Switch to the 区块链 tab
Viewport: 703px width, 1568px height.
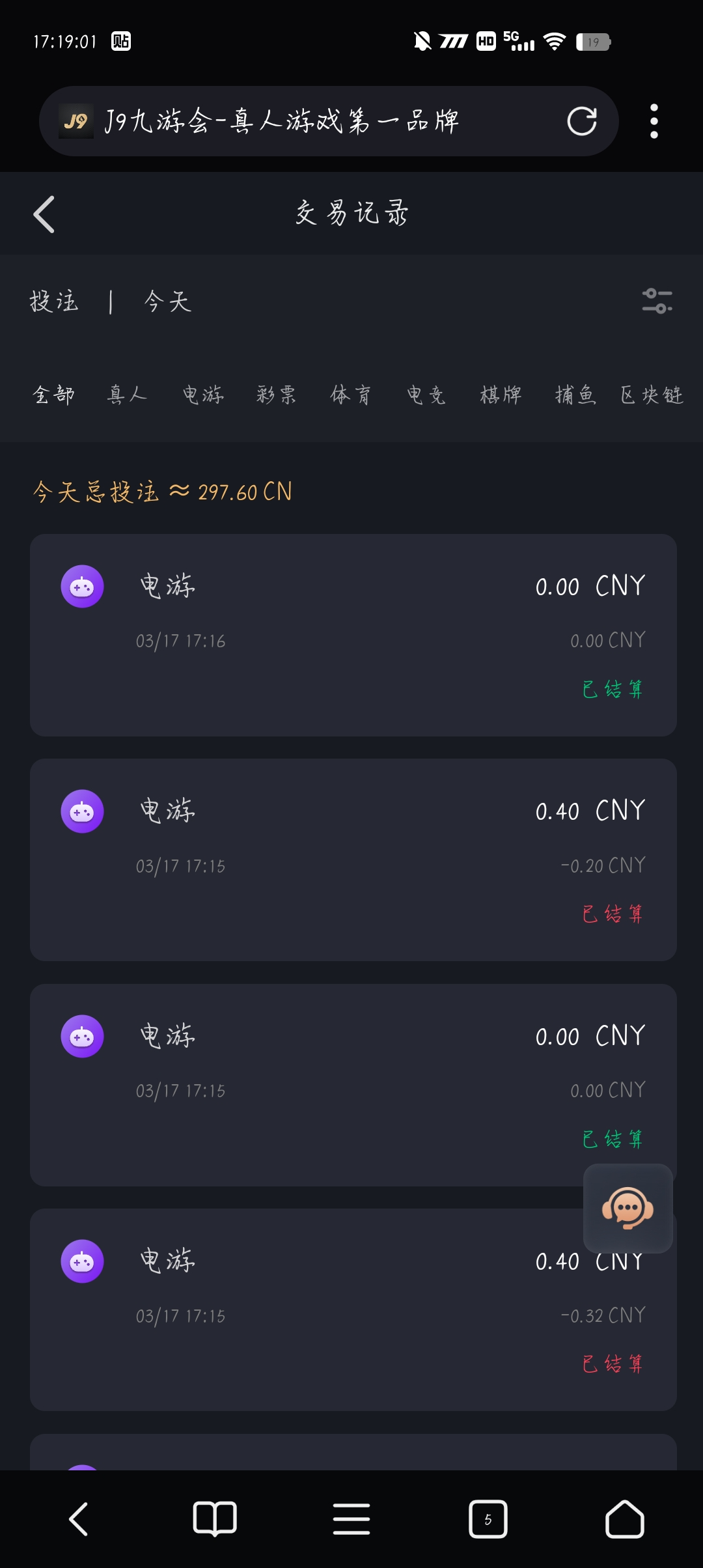click(652, 395)
